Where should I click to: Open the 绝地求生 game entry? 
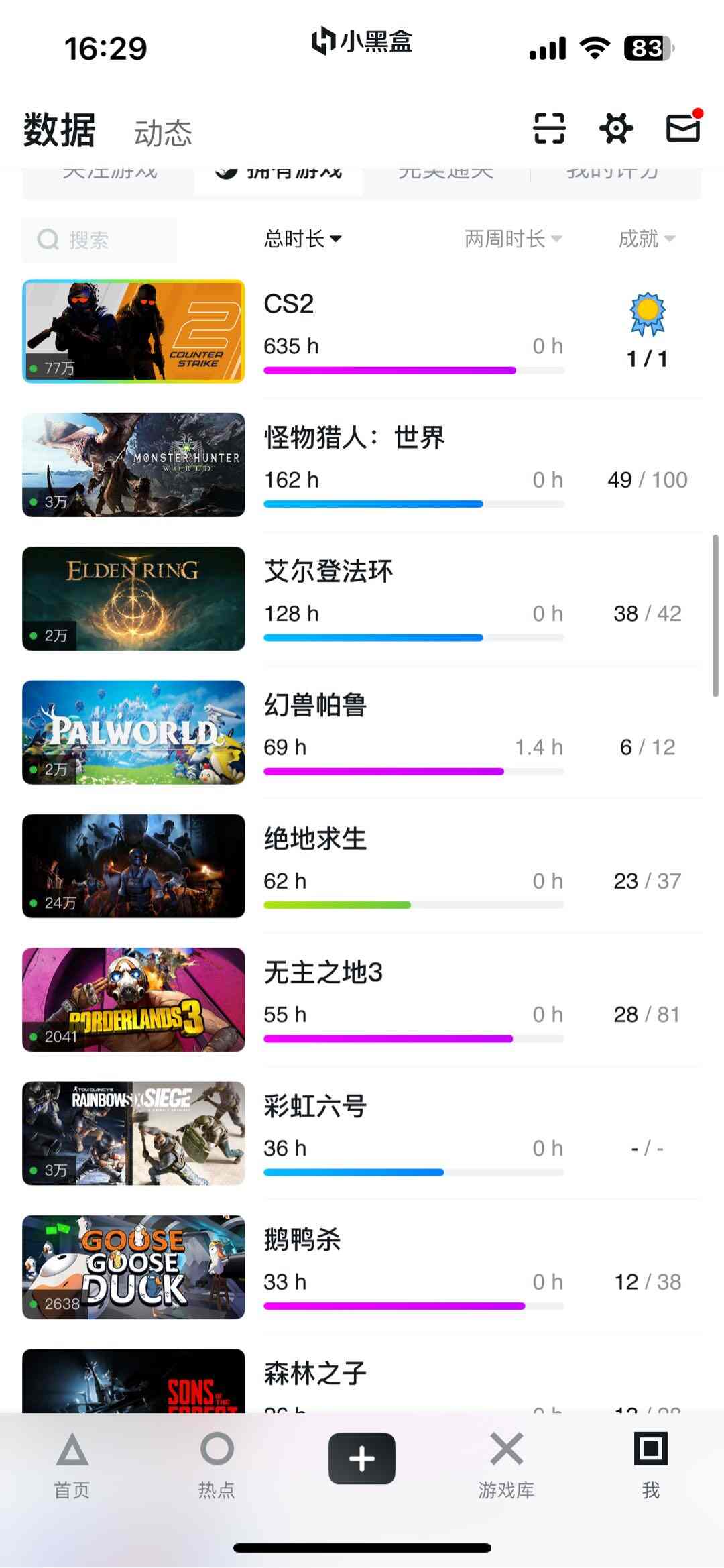click(362, 866)
